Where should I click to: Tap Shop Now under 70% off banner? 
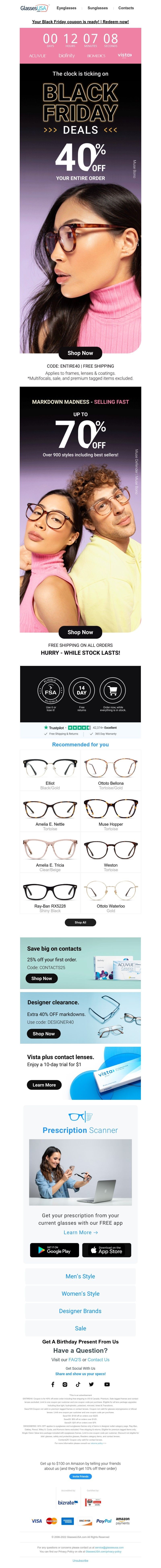point(80,632)
